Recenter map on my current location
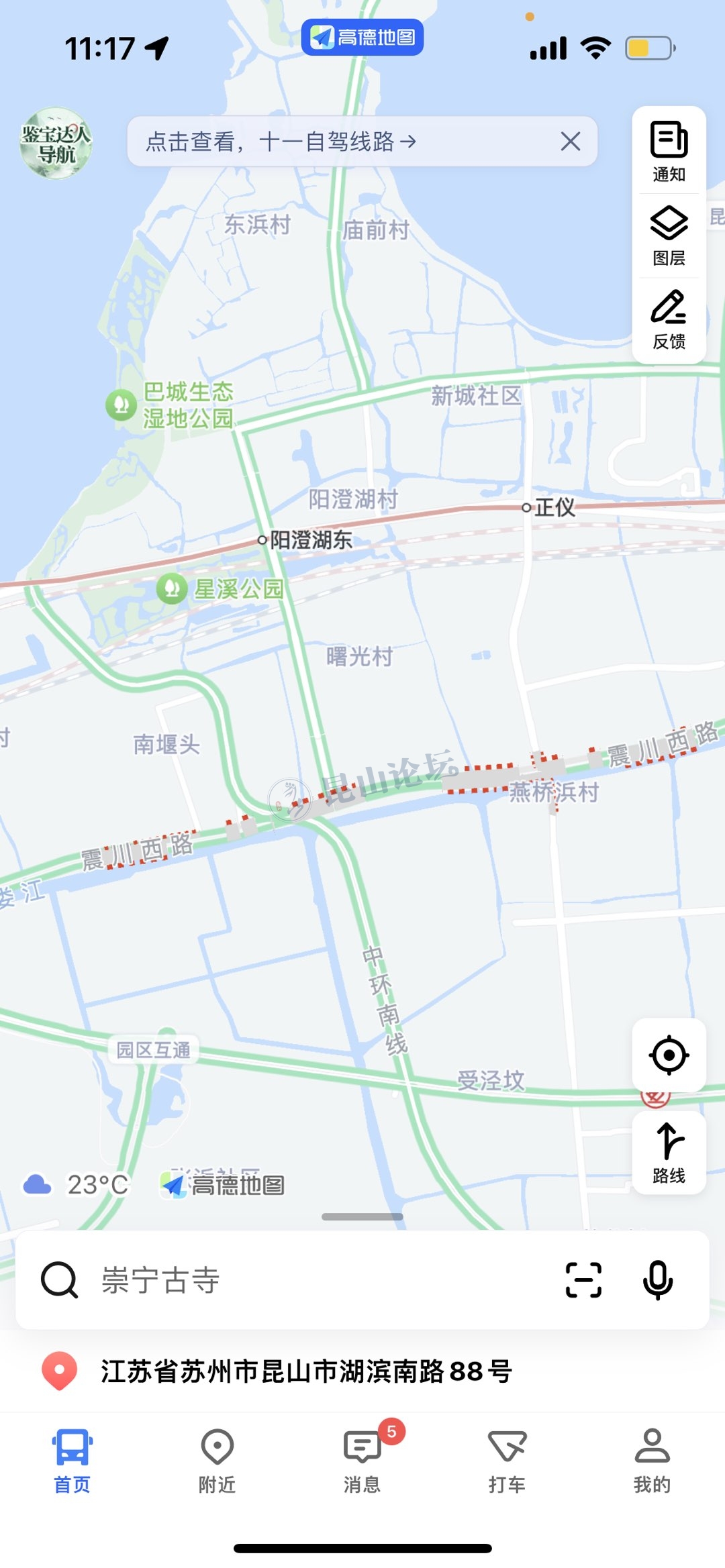 [669, 1055]
